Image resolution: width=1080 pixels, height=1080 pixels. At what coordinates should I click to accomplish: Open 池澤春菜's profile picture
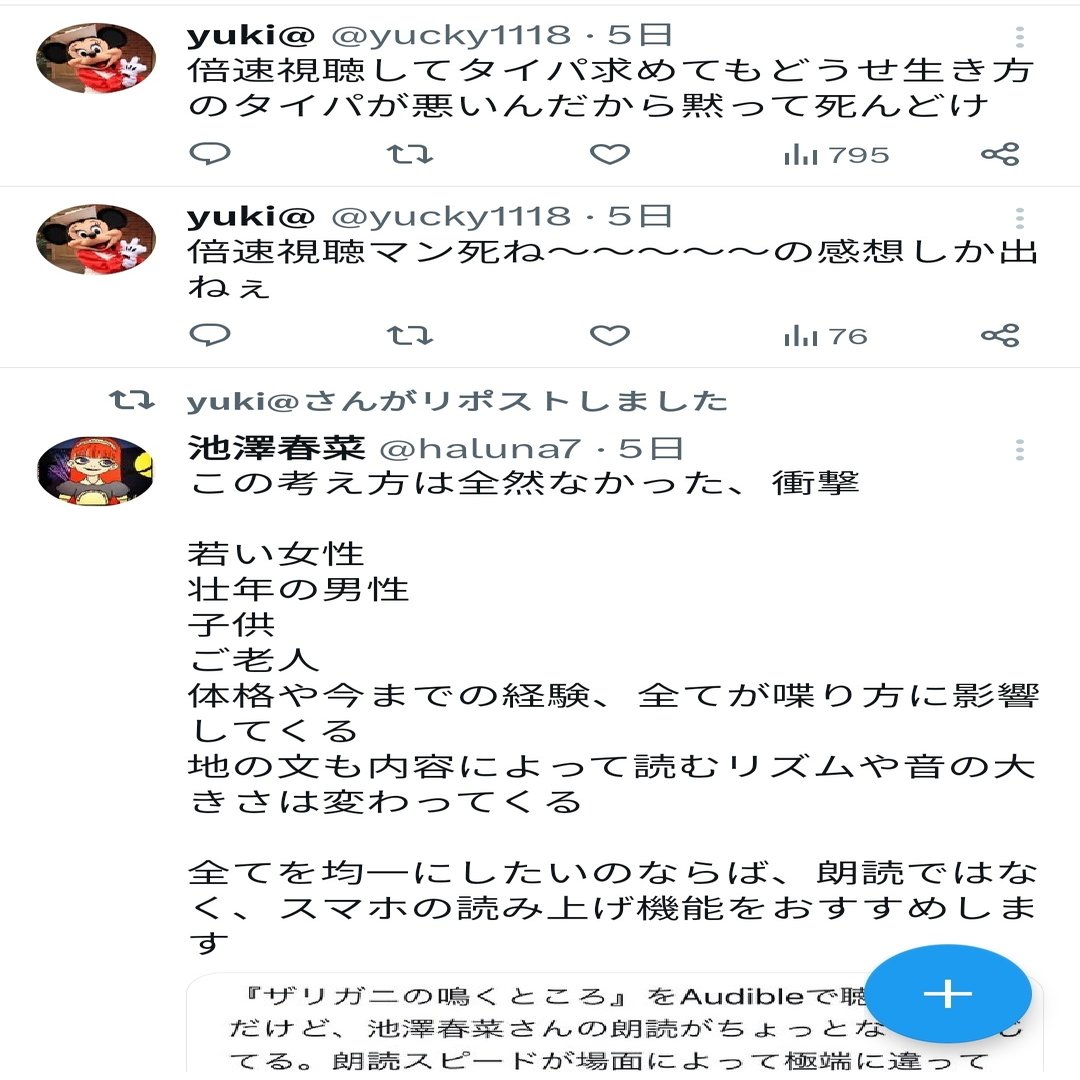coord(96,470)
